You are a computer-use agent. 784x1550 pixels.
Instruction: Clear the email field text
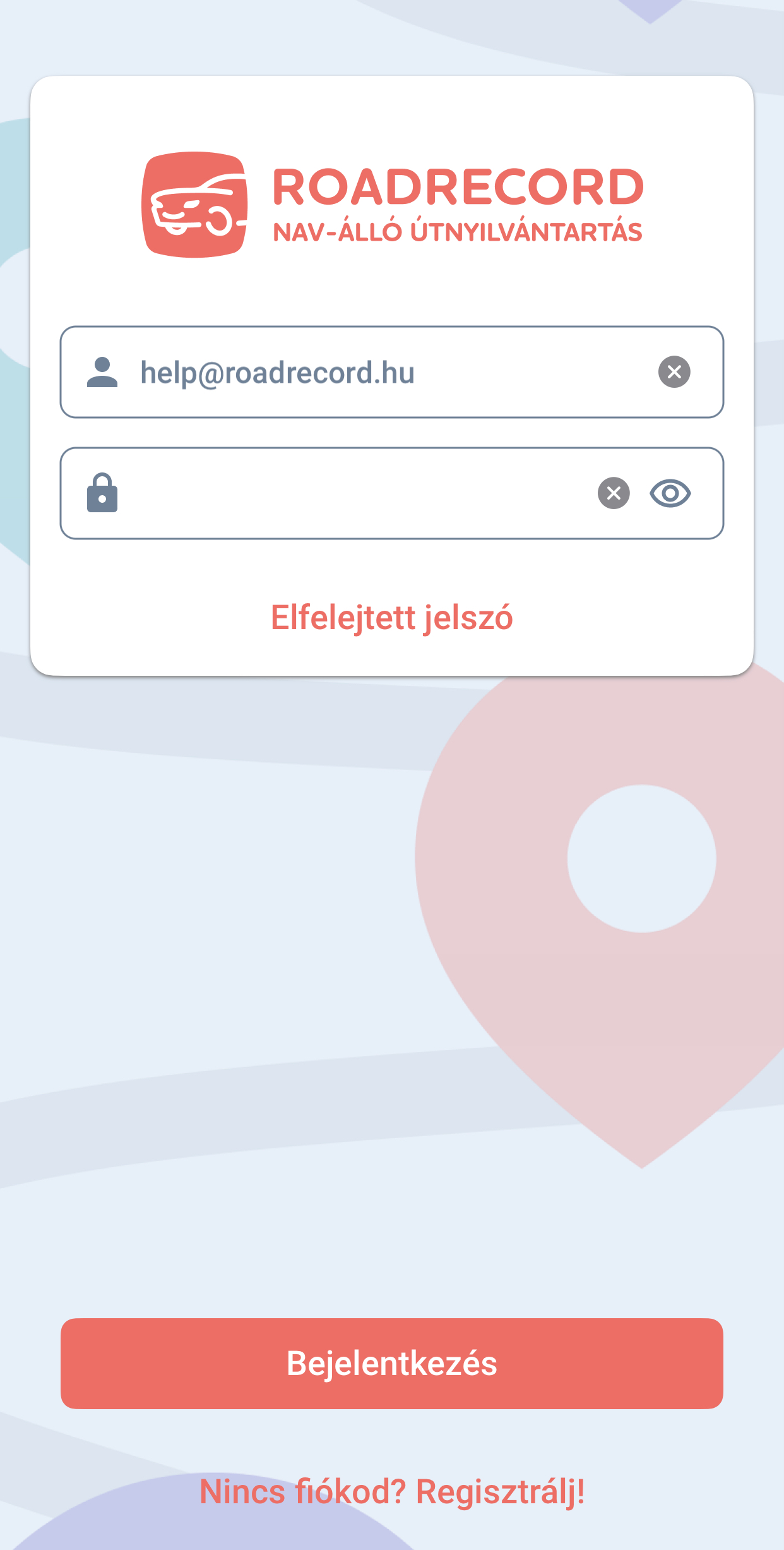(674, 372)
